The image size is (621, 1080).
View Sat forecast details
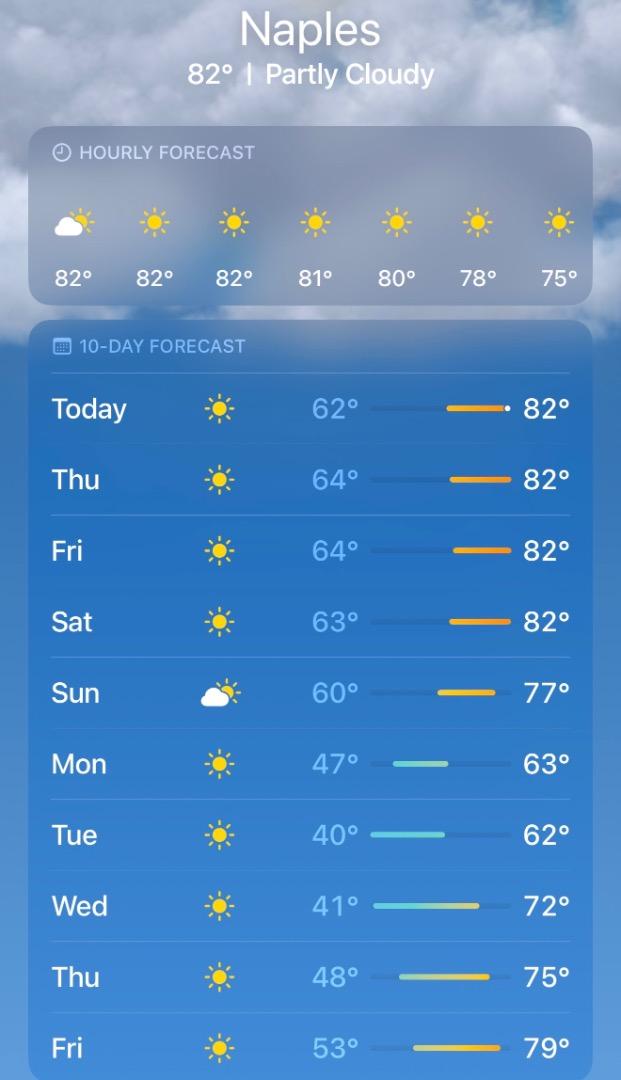[310, 622]
